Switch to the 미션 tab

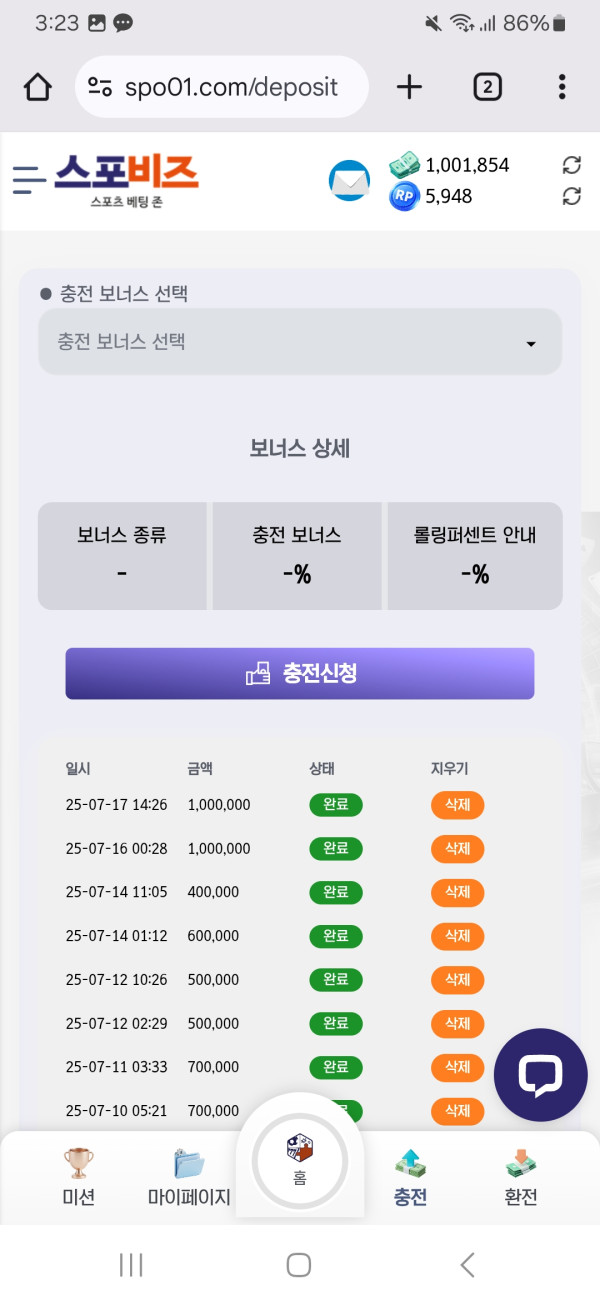78,1178
